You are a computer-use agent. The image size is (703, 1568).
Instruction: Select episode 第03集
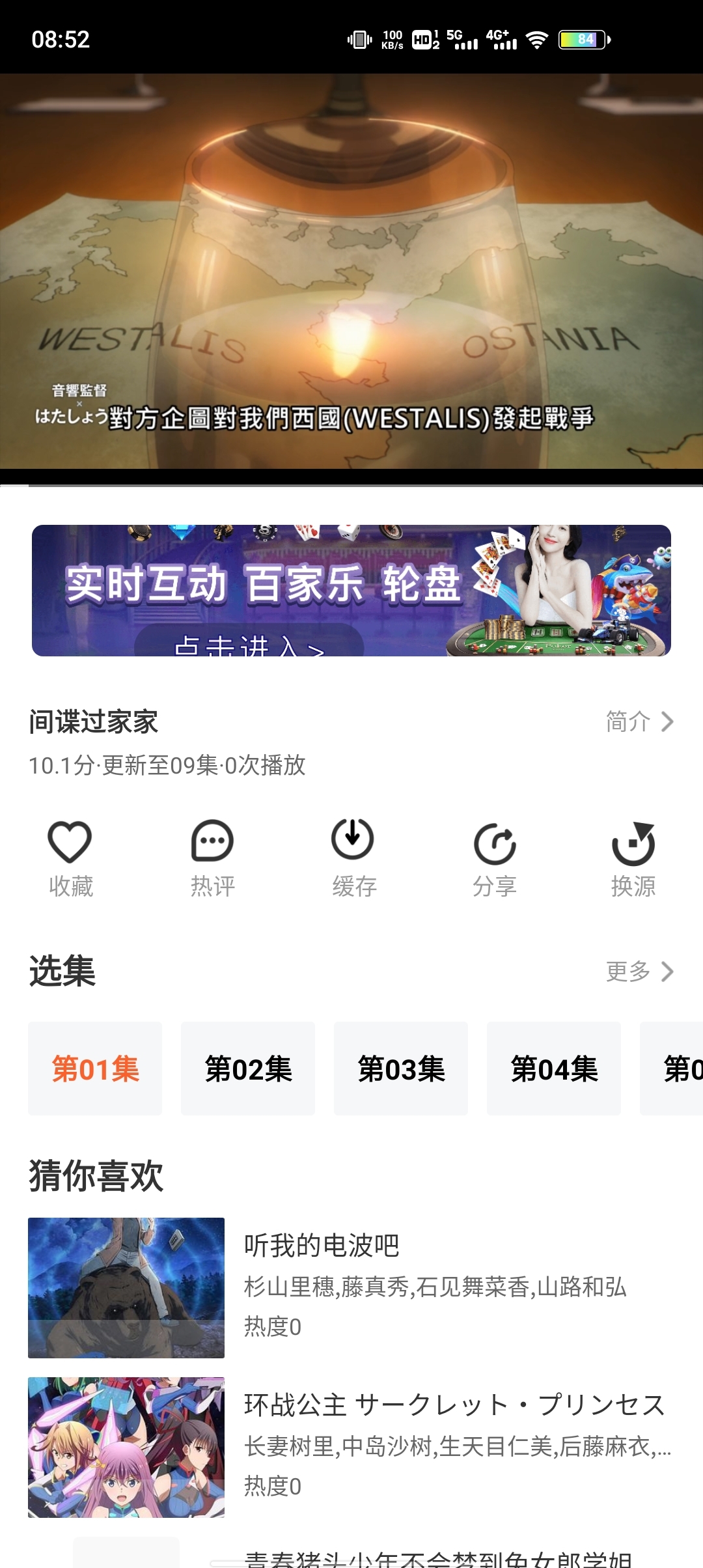[401, 1069]
